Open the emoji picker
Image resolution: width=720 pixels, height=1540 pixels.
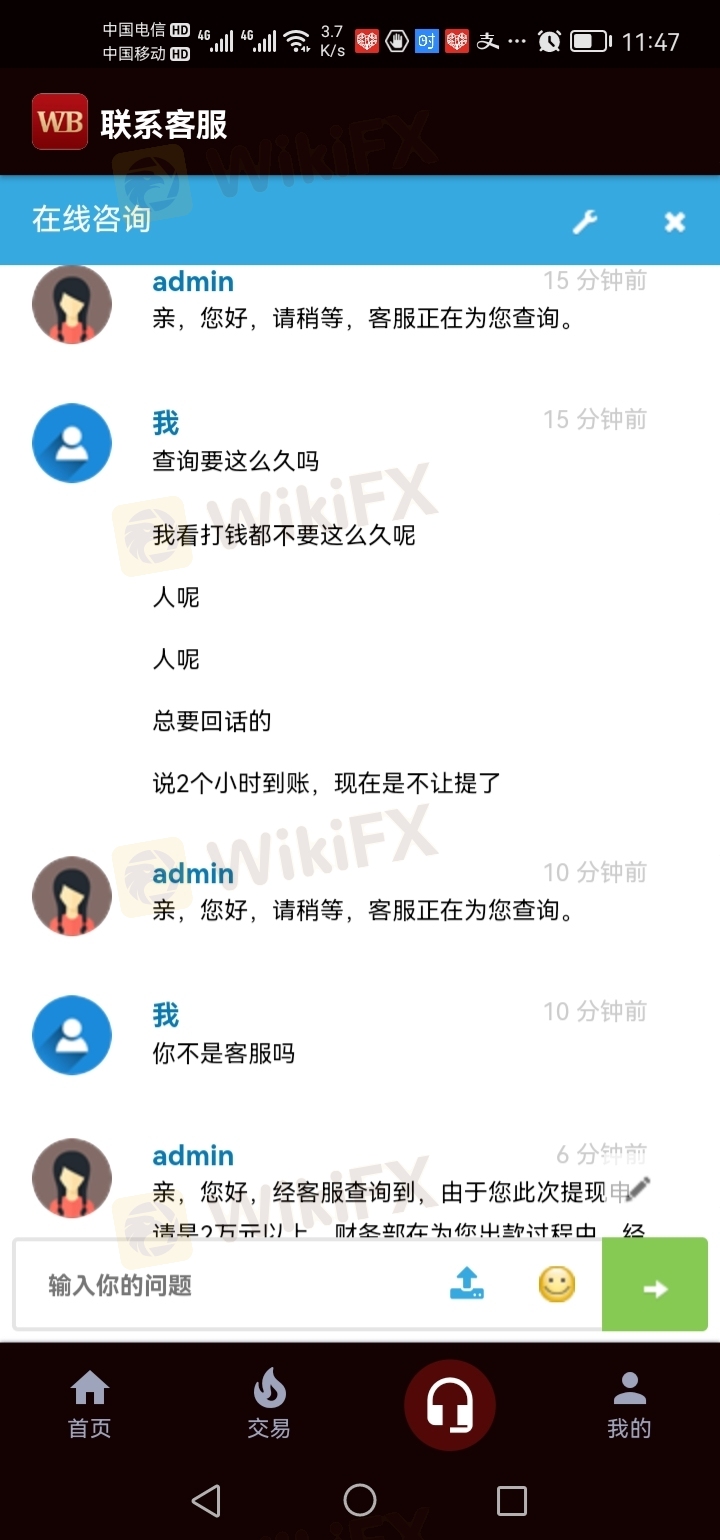(x=557, y=1284)
